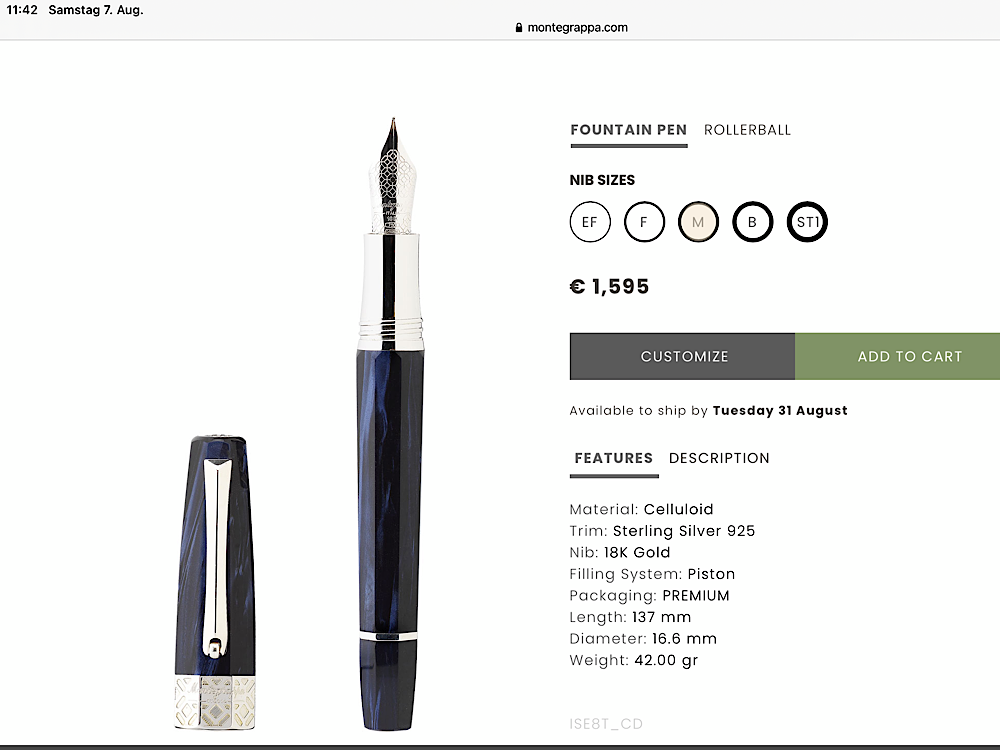Choose the F nib size
This screenshot has width=1000, height=750.
[644, 222]
